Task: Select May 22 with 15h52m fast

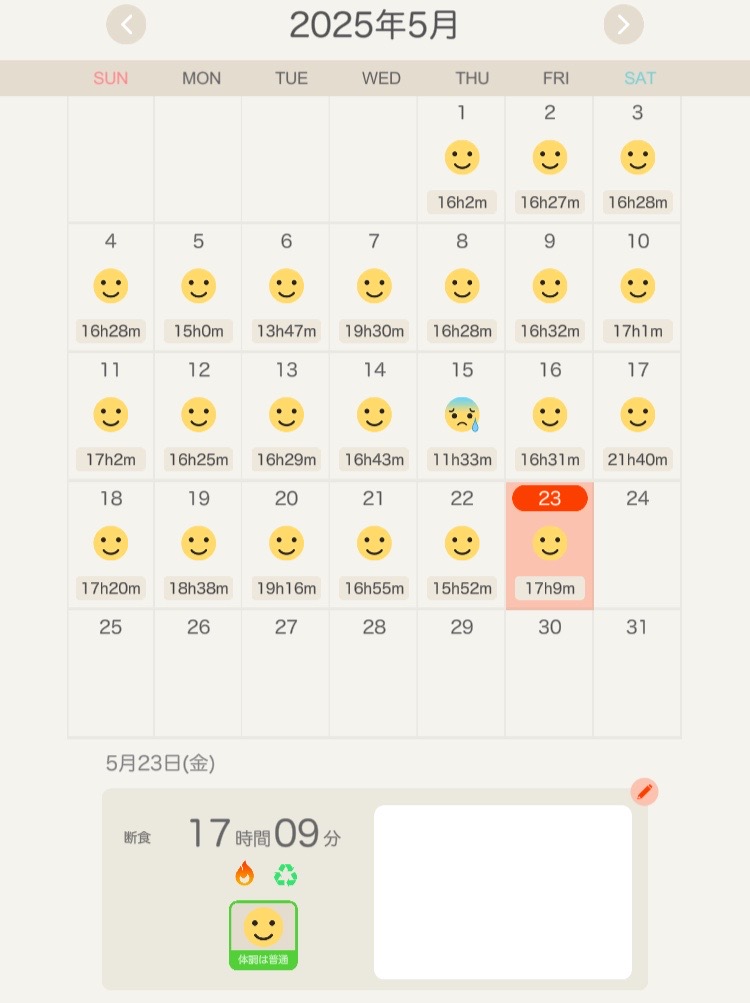Action: click(461, 544)
